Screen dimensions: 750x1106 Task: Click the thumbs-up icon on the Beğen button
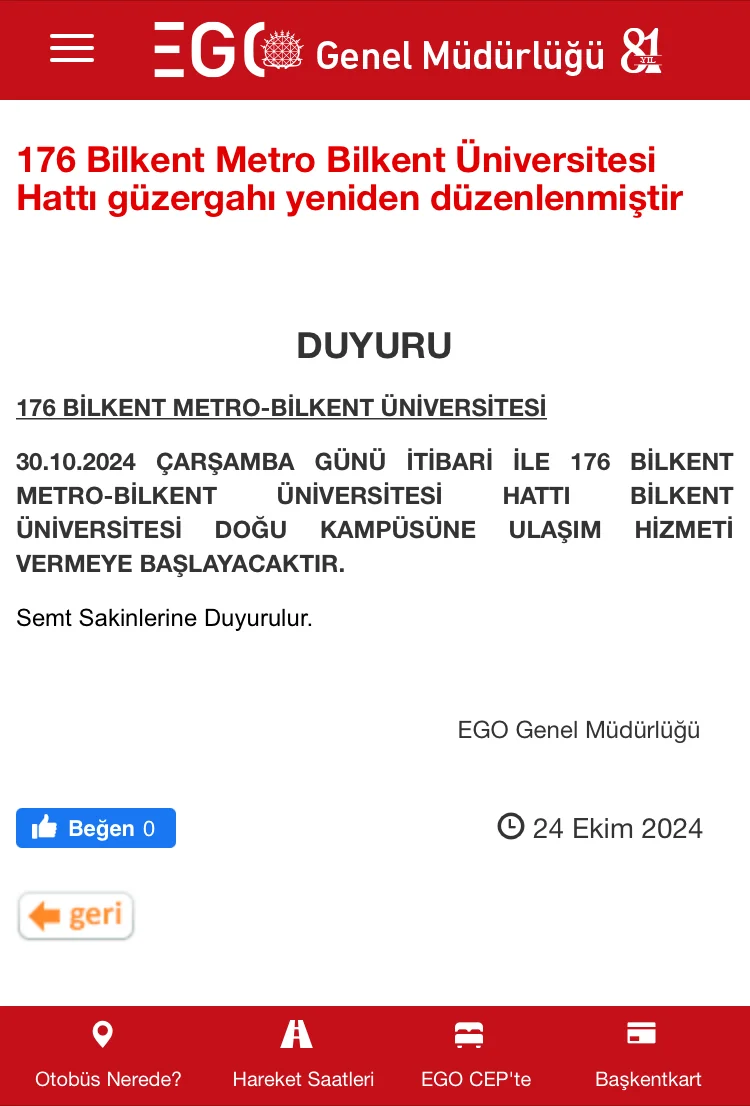click(x=43, y=827)
